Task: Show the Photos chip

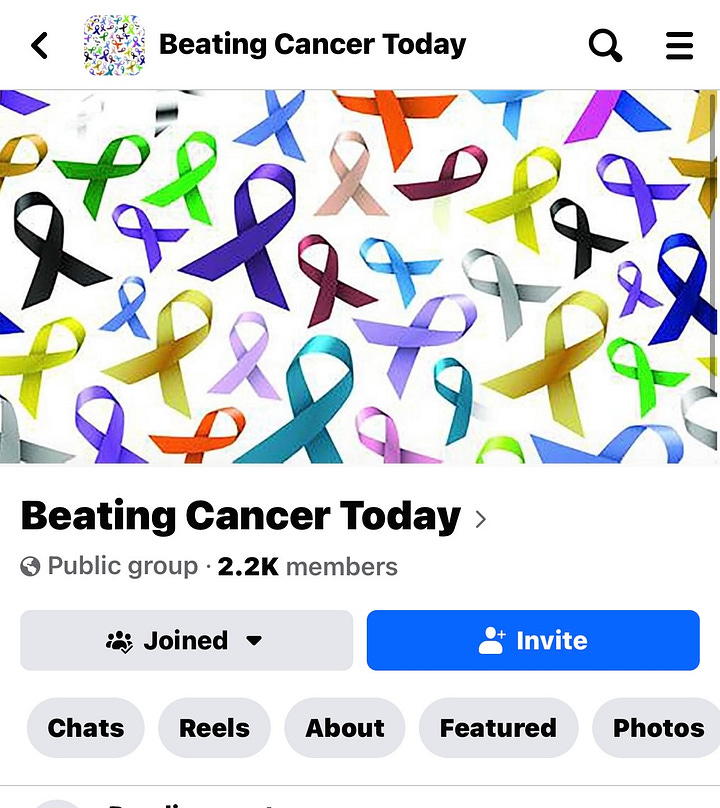Action: [x=657, y=728]
